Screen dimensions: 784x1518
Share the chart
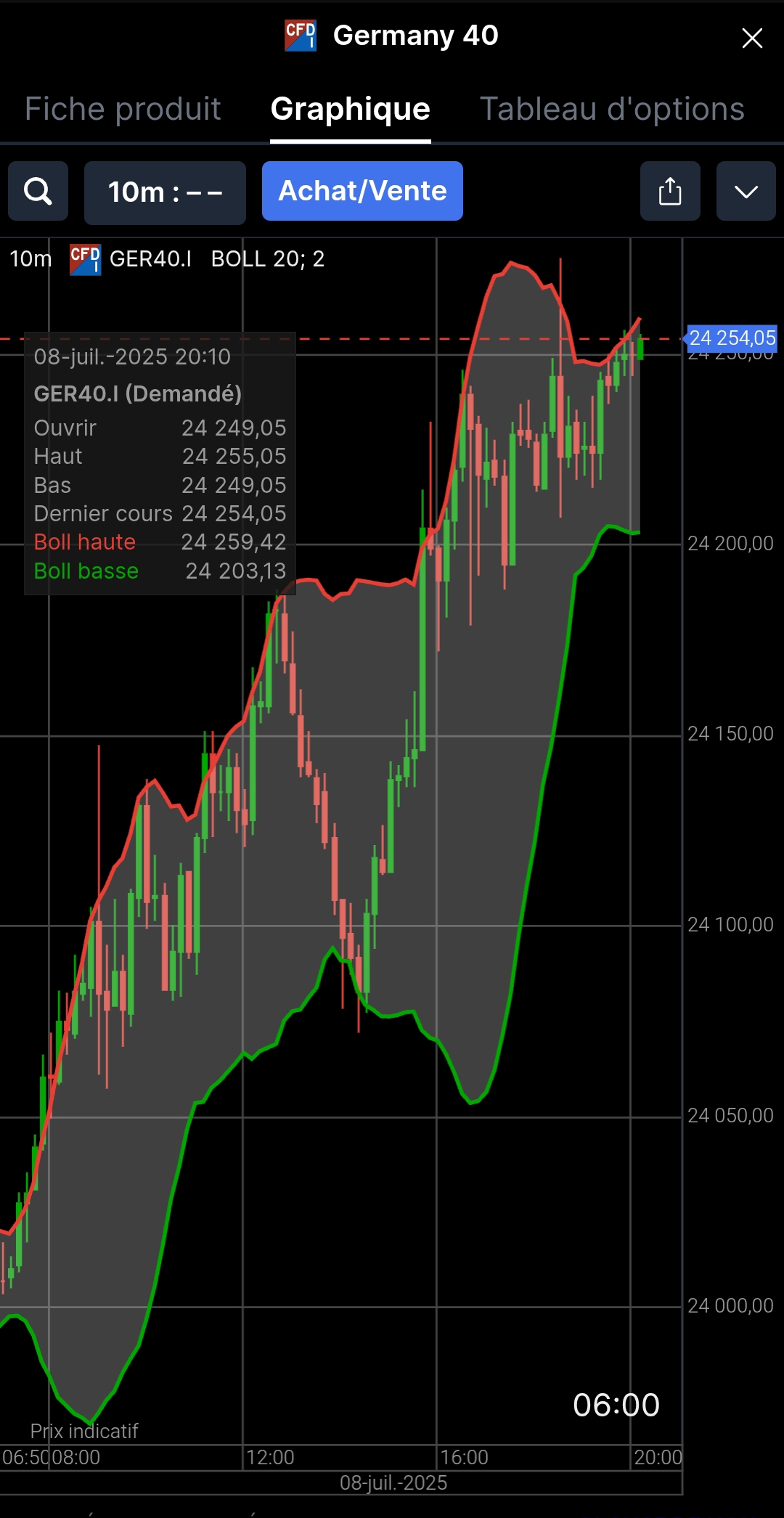[669, 192]
